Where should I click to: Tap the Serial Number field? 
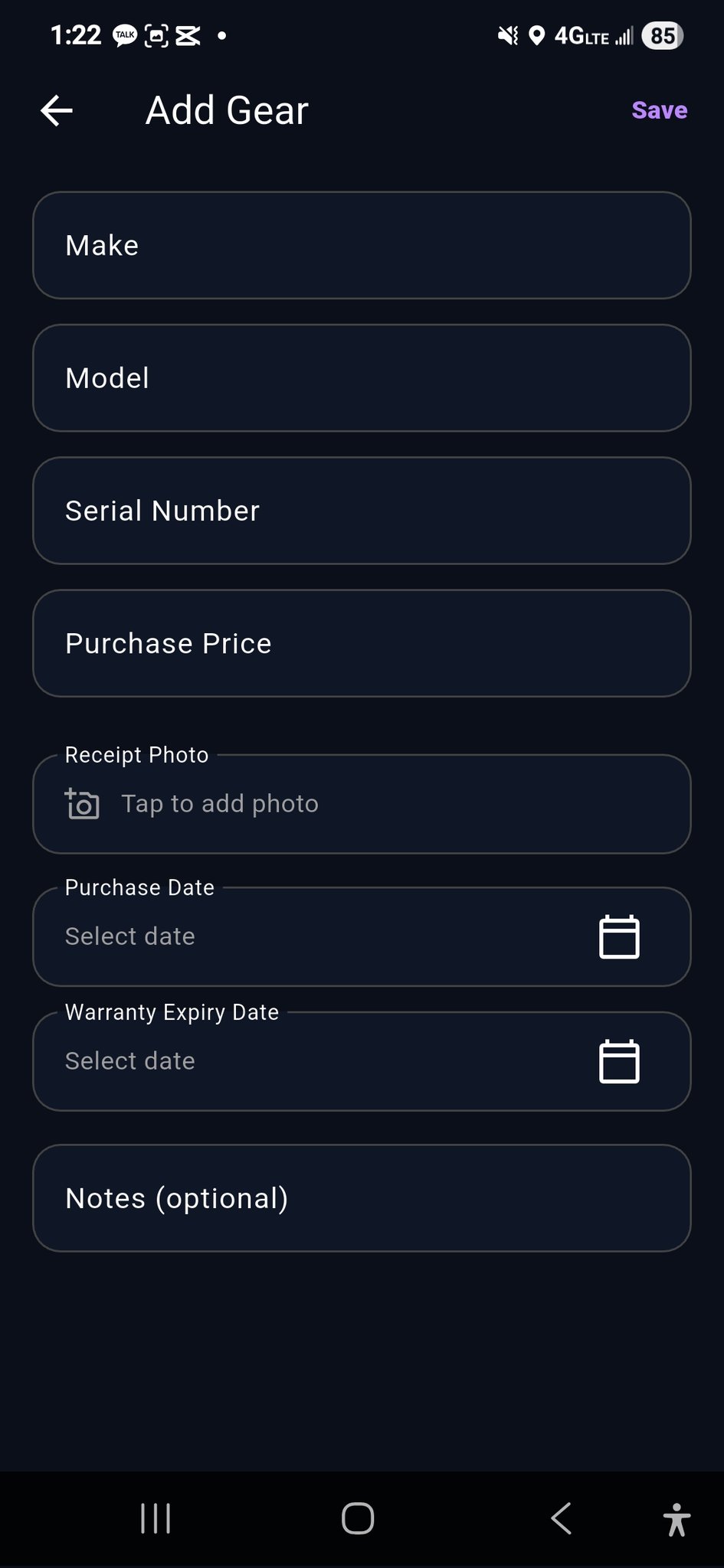(362, 511)
